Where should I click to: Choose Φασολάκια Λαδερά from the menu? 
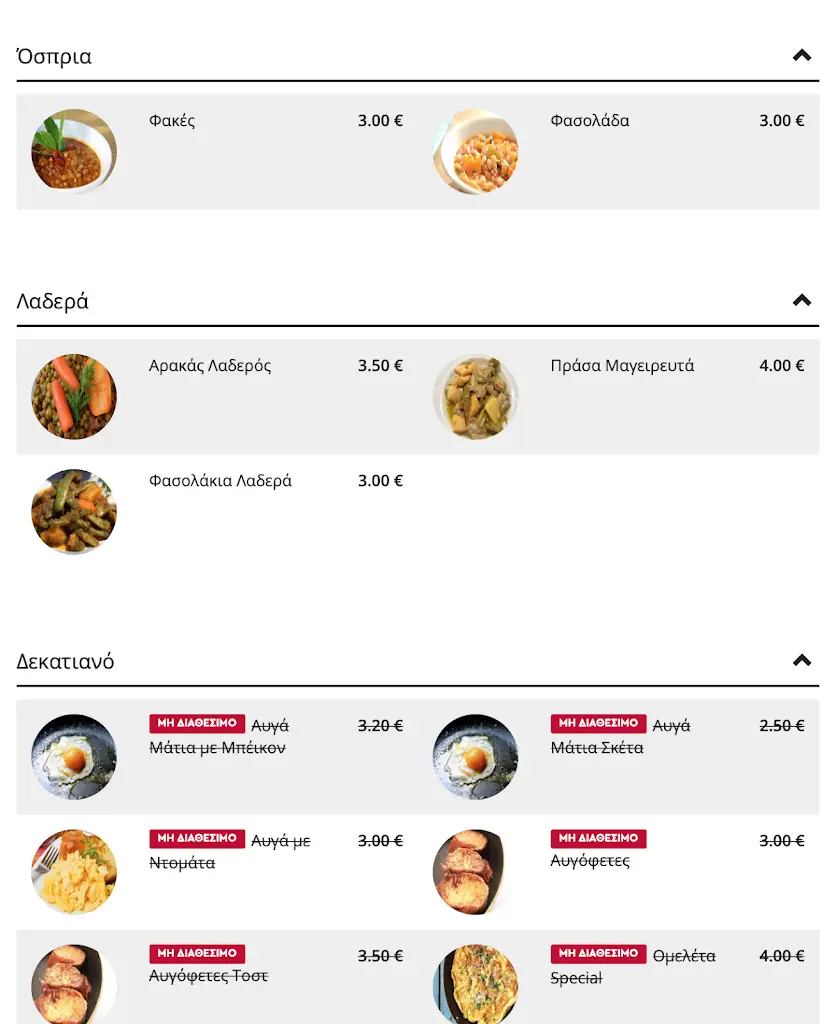click(x=220, y=481)
